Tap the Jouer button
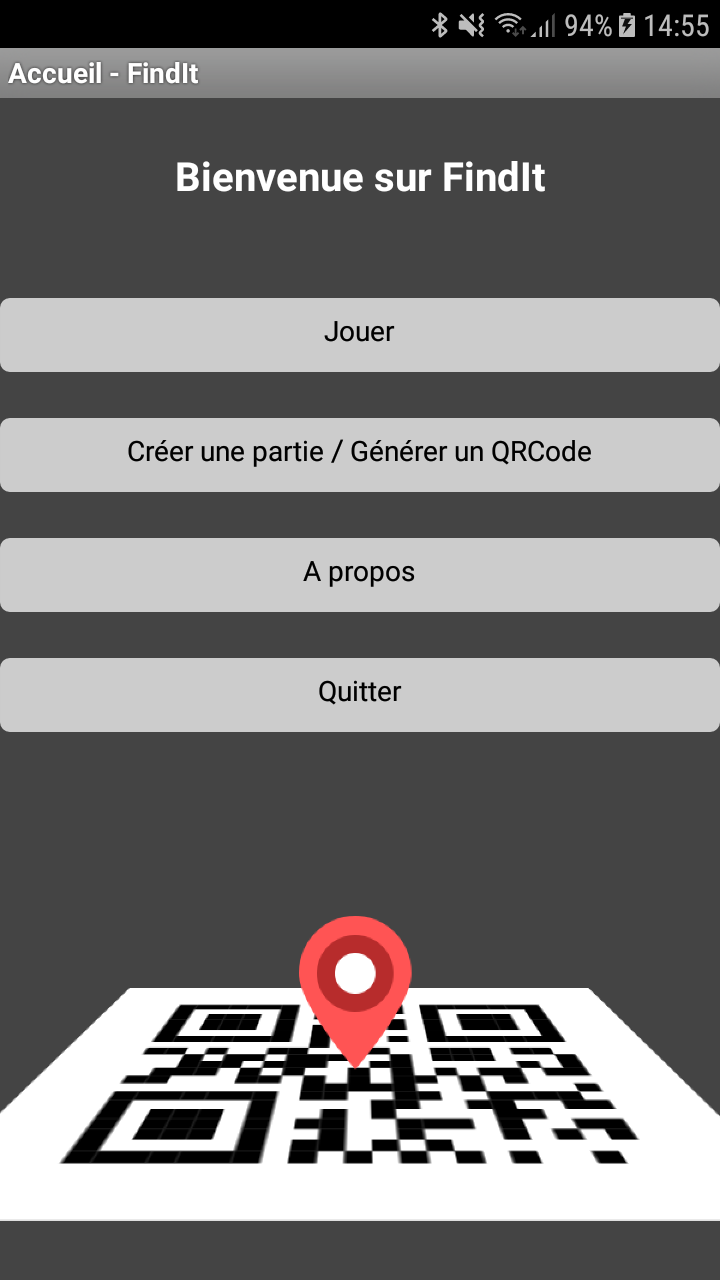 point(360,335)
